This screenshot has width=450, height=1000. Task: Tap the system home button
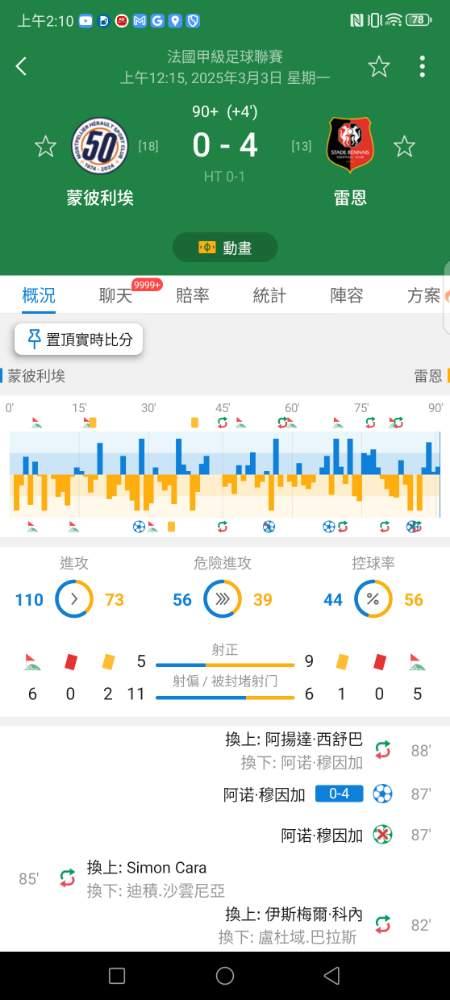(x=225, y=976)
